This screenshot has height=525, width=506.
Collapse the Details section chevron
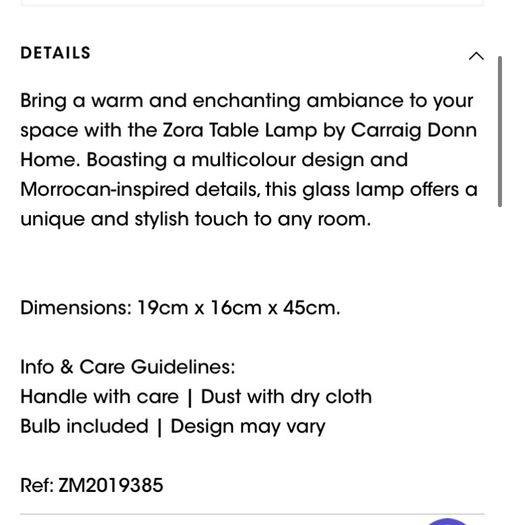(476, 56)
